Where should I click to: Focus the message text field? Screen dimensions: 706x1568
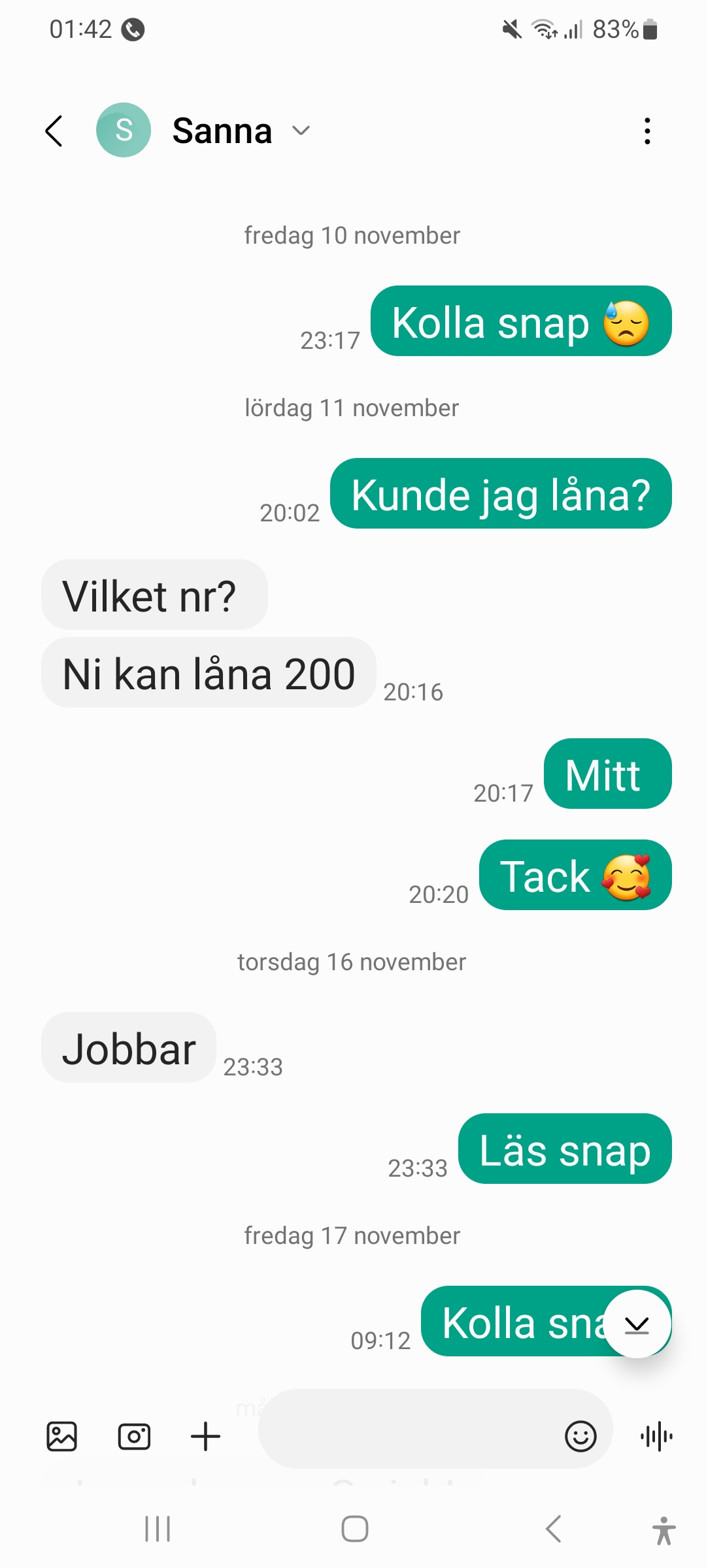[405, 1437]
